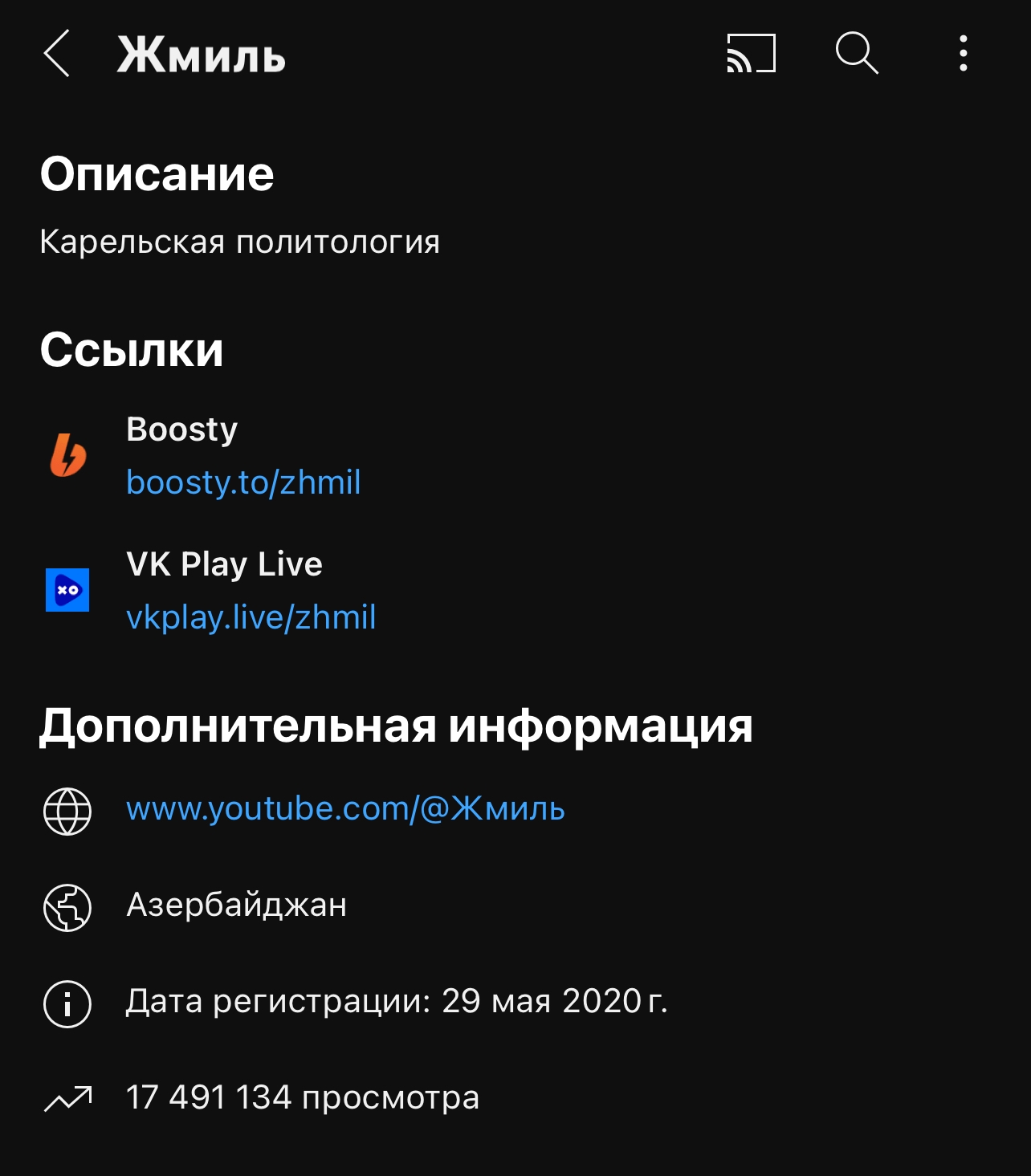
Task: Go back from the Жмиль channel page
Action: tap(57, 54)
